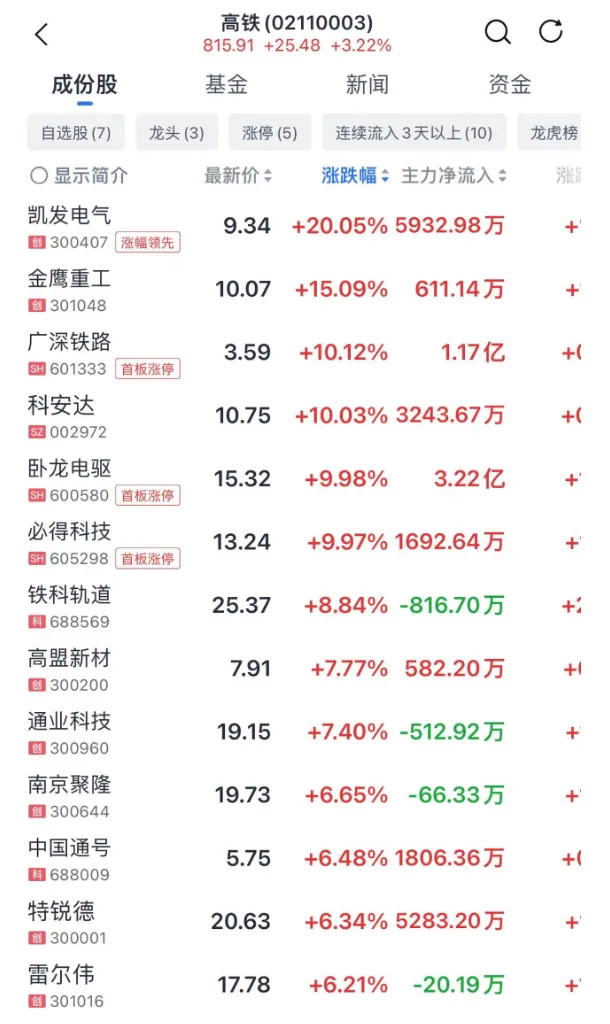Select the 涨停 (5) filter chip
Image resolution: width=610 pixels, height=1024 pixels.
270,133
